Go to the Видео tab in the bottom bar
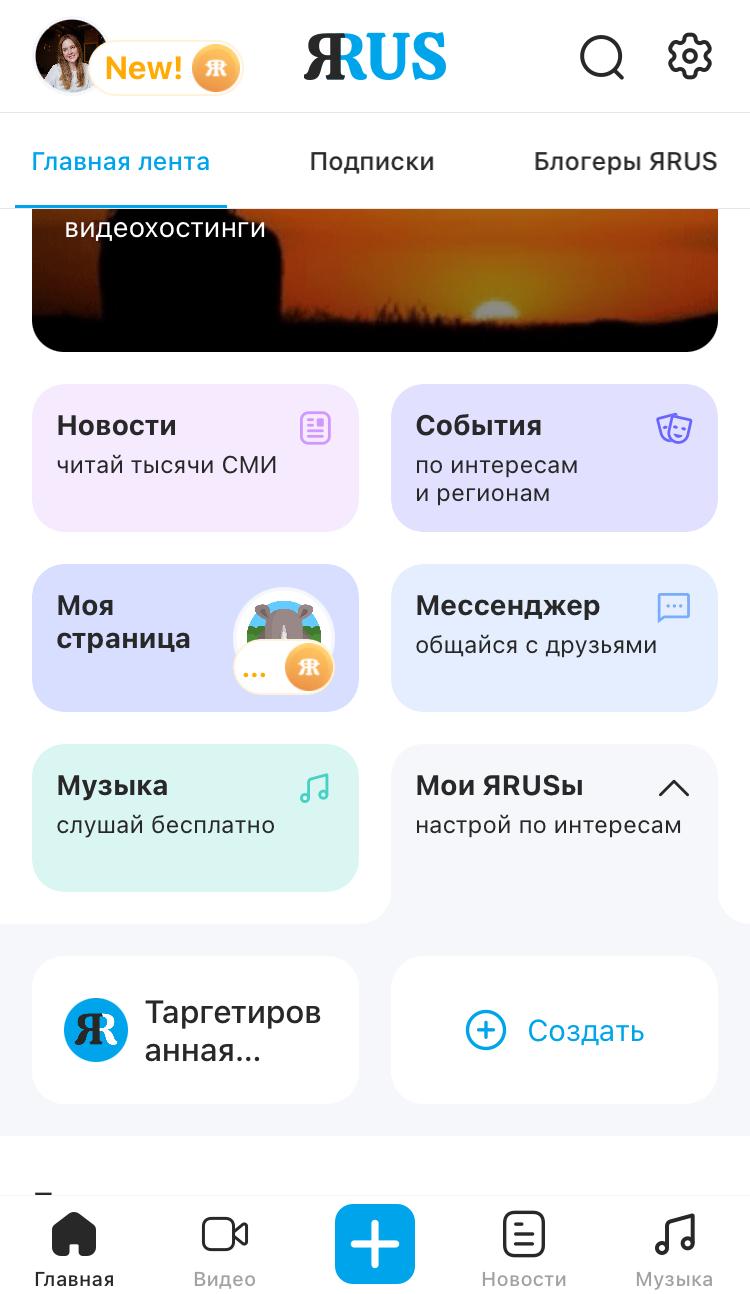This screenshot has height=1294, width=750. (x=225, y=1250)
